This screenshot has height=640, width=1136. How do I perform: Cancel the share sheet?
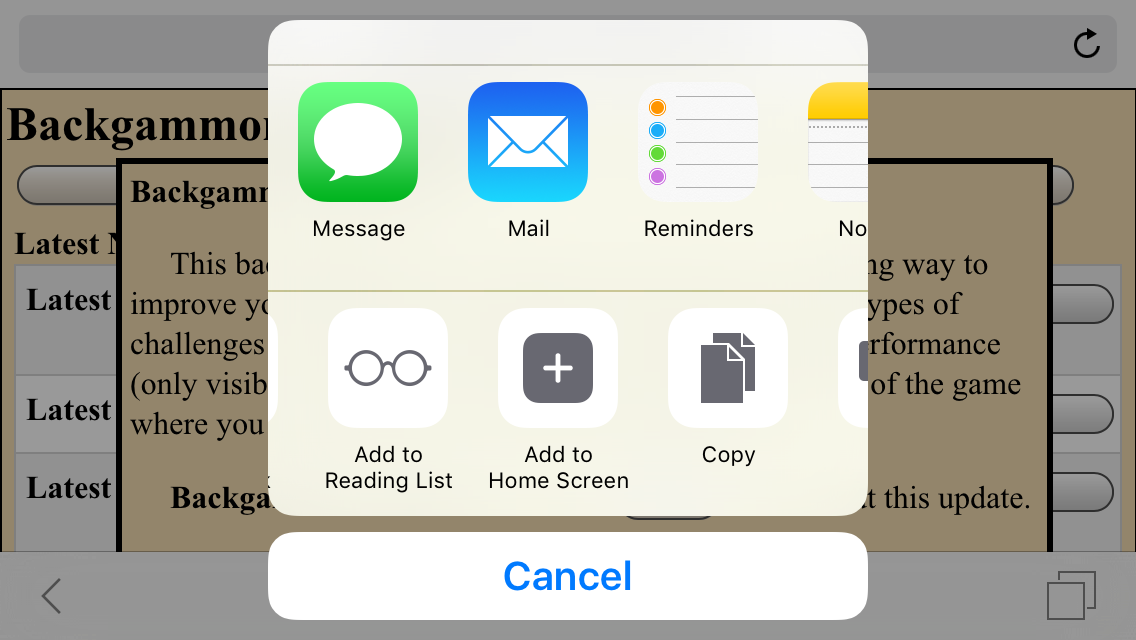click(x=567, y=576)
